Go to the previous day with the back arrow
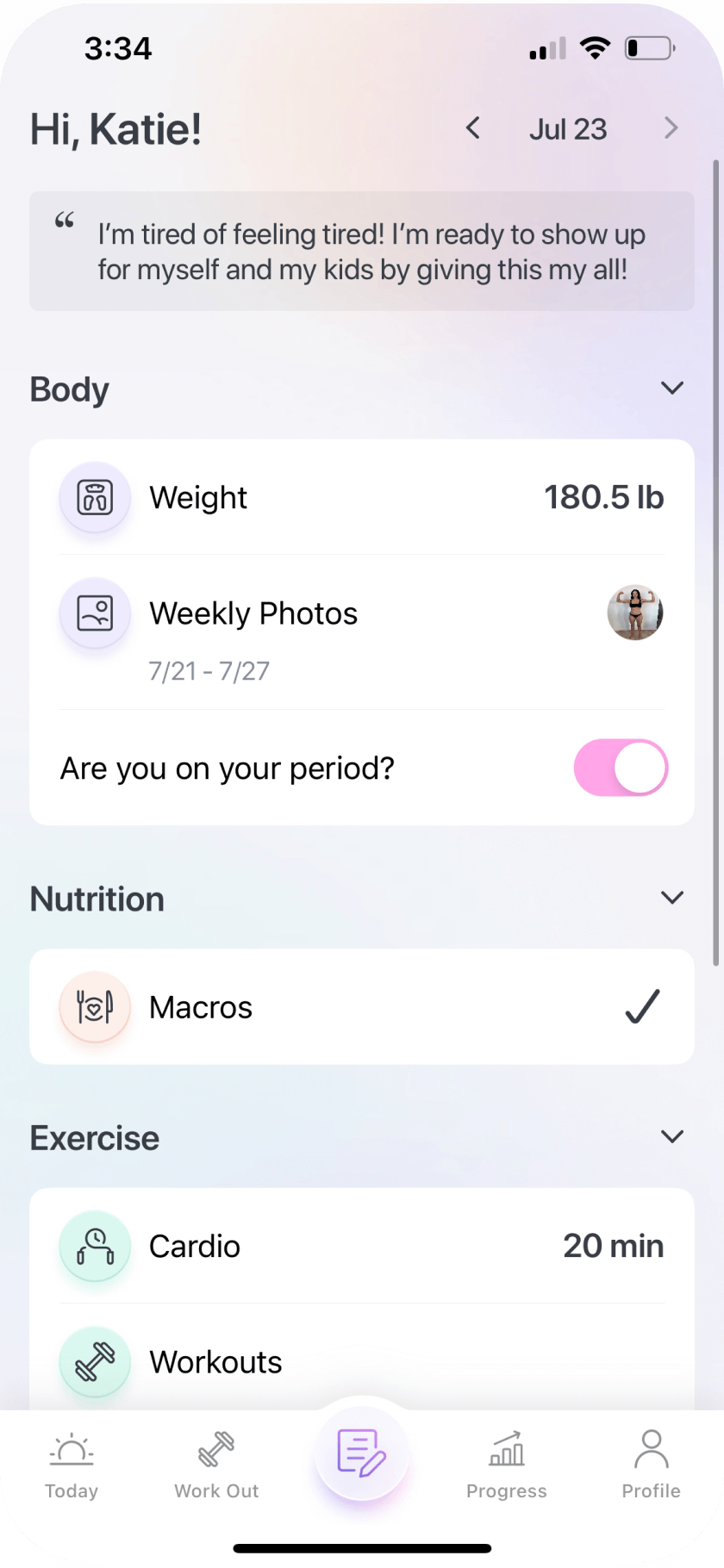Viewport: 724px width, 1568px height. coord(472,128)
